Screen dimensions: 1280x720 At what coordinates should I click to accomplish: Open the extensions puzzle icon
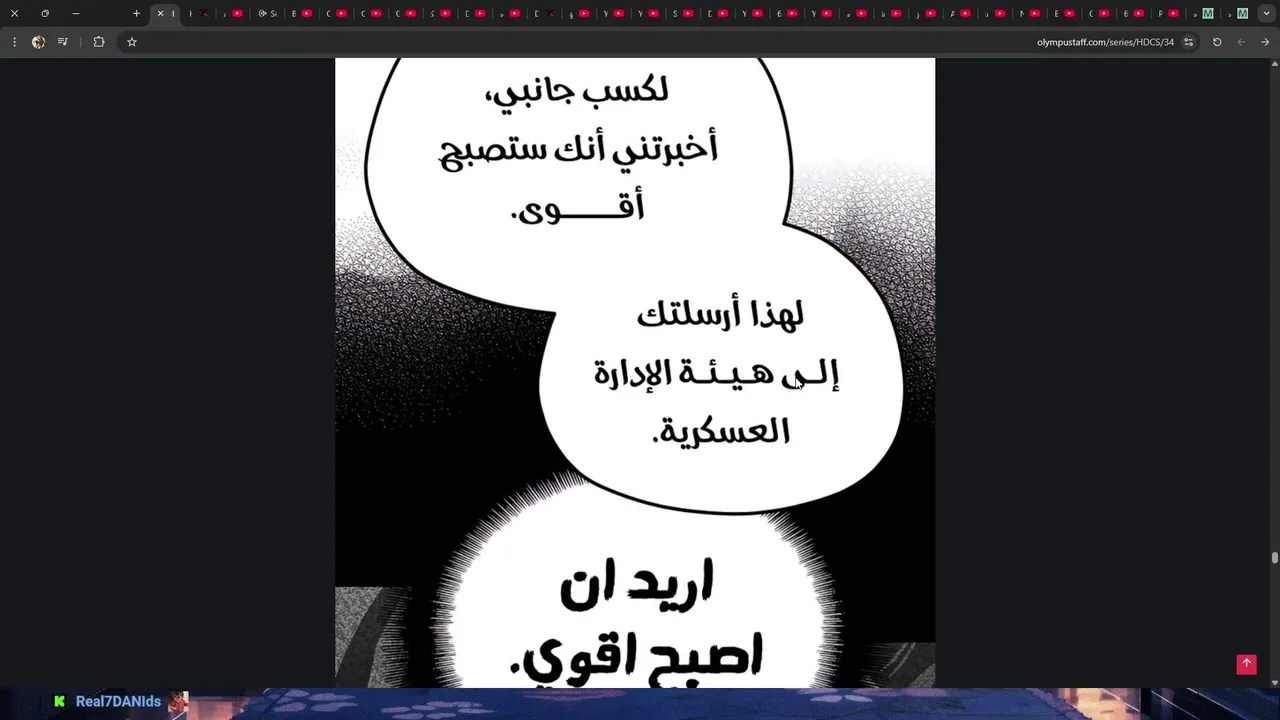click(x=98, y=42)
